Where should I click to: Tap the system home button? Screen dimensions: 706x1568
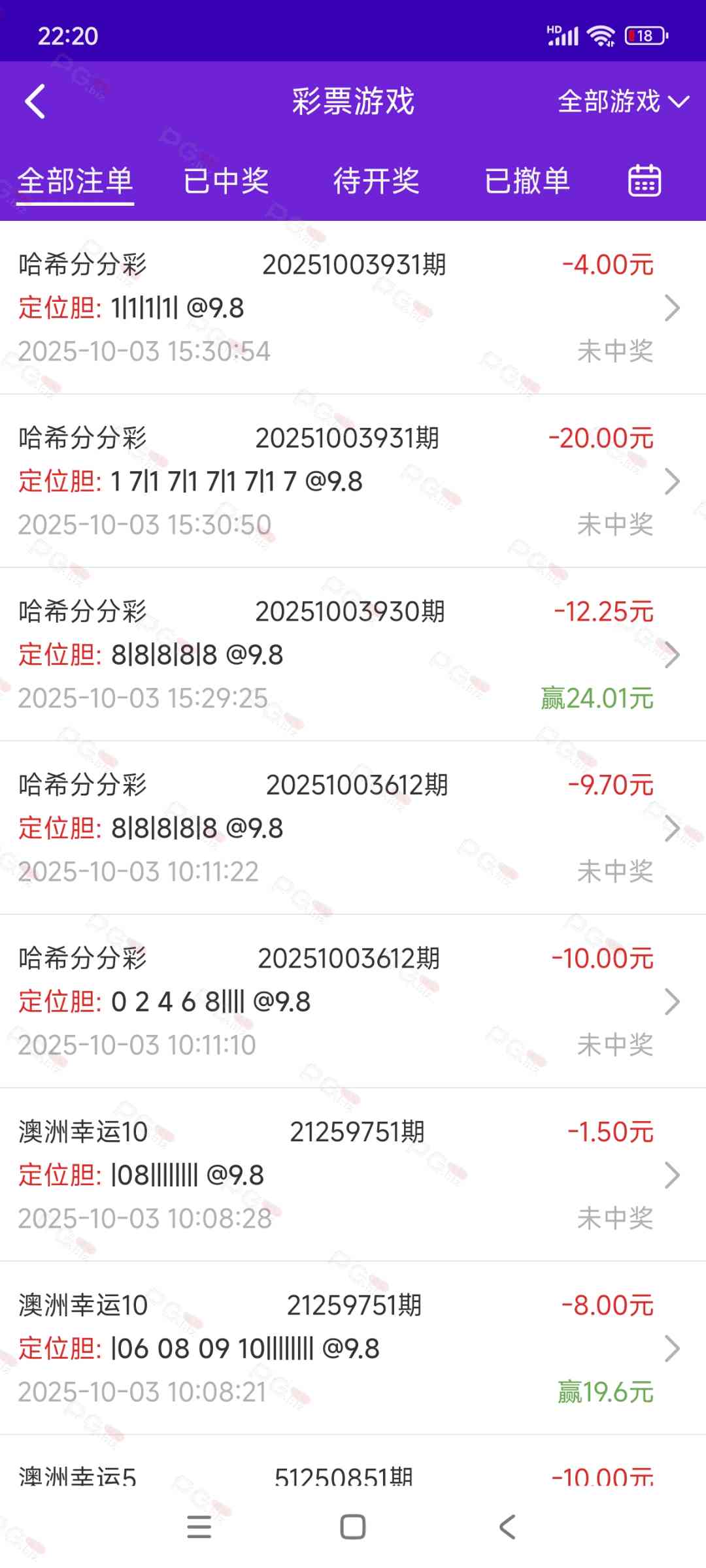[353, 1527]
